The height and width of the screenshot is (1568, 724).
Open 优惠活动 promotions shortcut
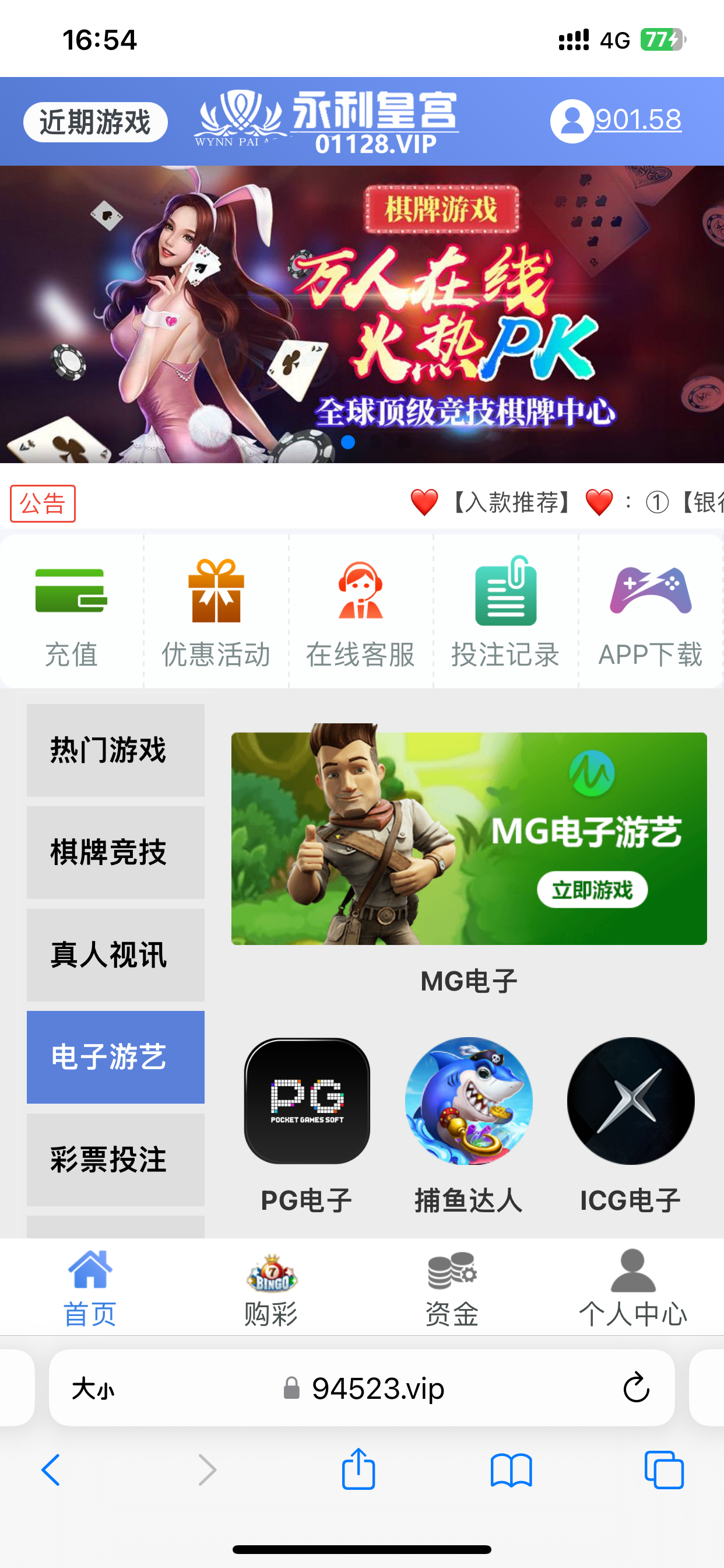[x=216, y=612]
